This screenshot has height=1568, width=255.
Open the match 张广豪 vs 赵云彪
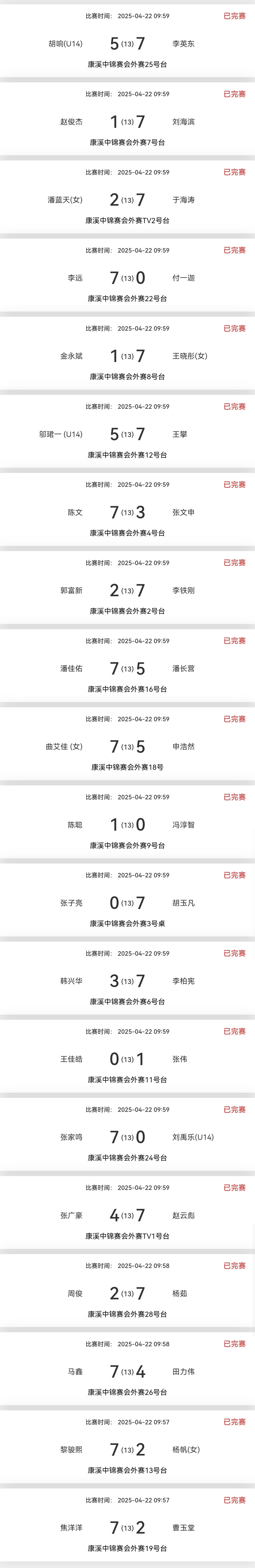coord(127,1215)
